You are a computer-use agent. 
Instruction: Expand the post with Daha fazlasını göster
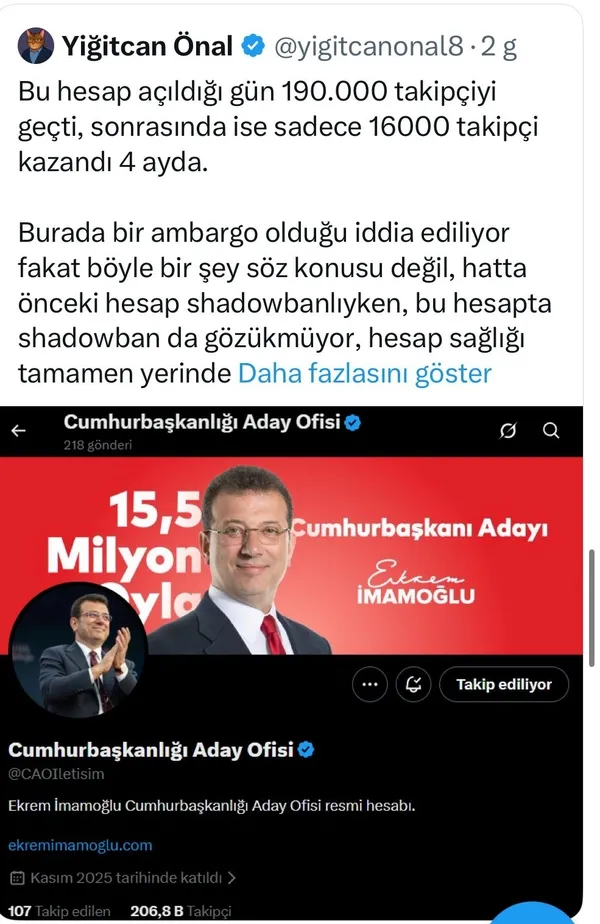click(364, 374)
